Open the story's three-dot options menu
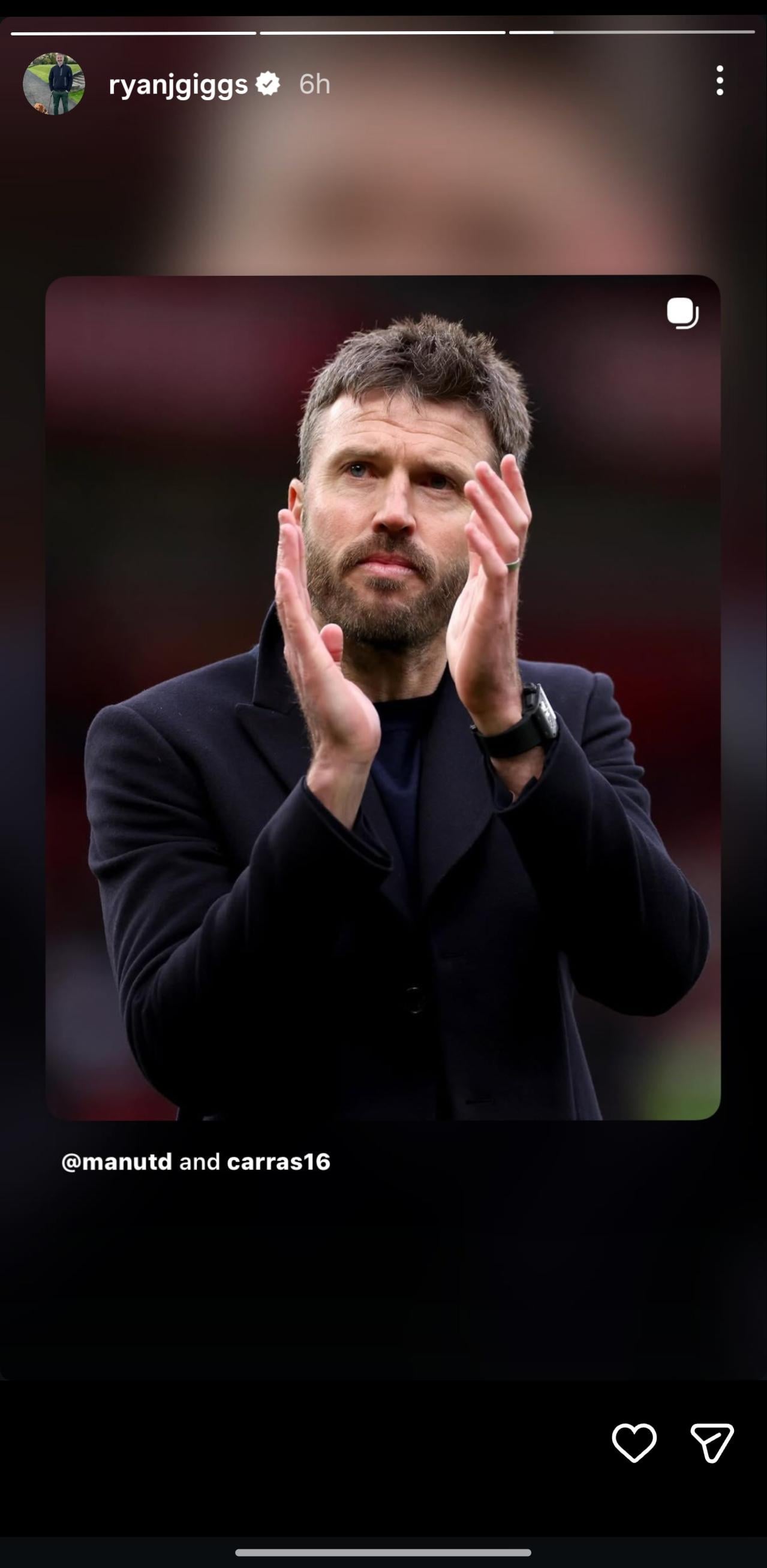Image resolution: width=767 pixels, height=1568 pixels. click(720, 81)
